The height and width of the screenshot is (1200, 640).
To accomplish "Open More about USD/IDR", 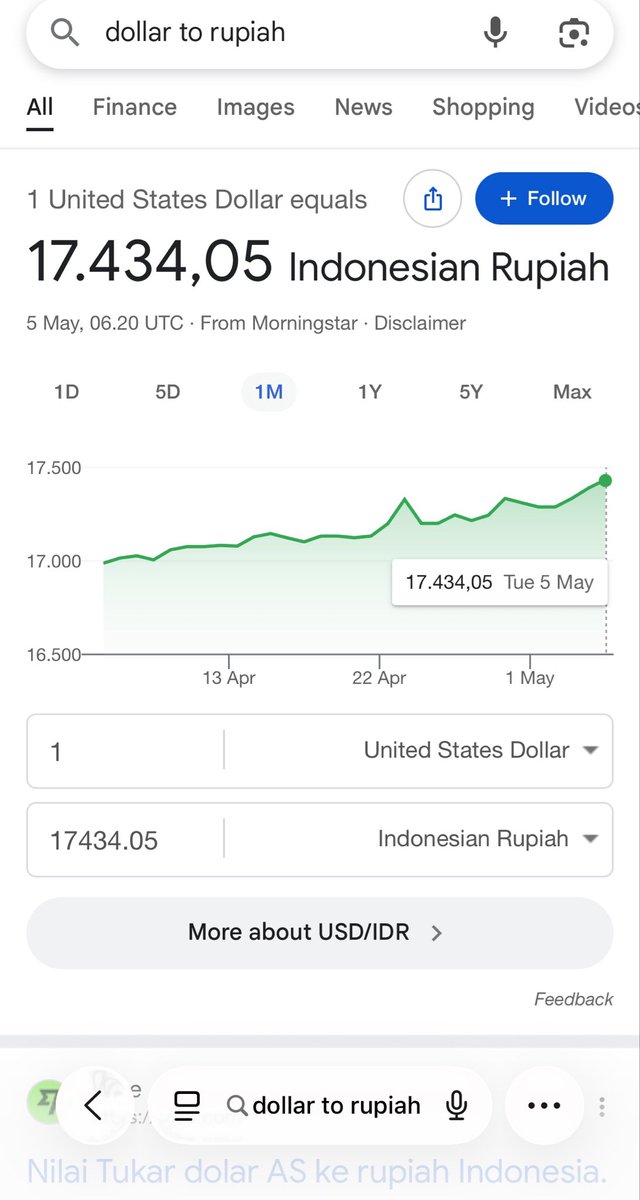I will tap(320, 932).
